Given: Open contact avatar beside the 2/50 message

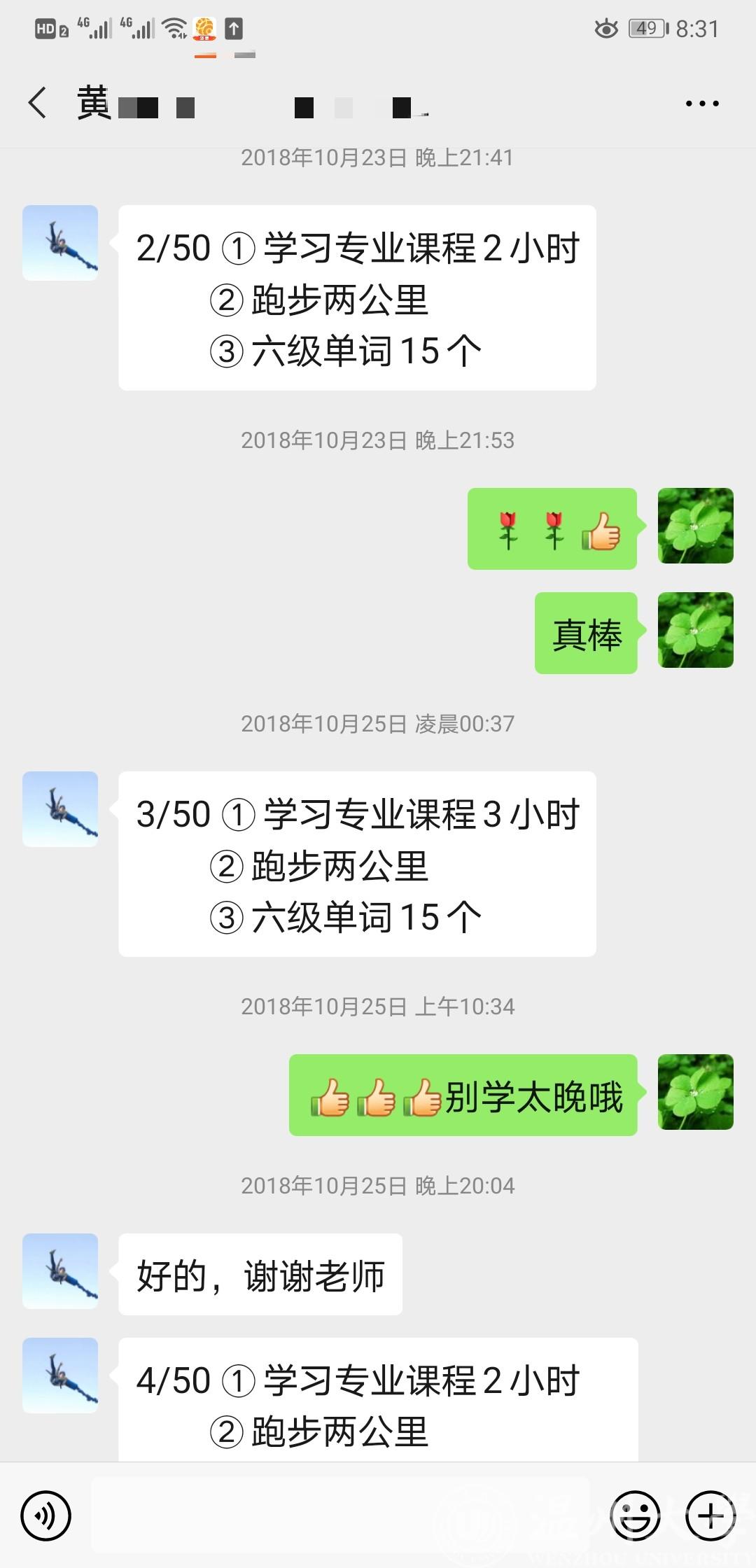Looking at the screenshot, I should (60, 243).
